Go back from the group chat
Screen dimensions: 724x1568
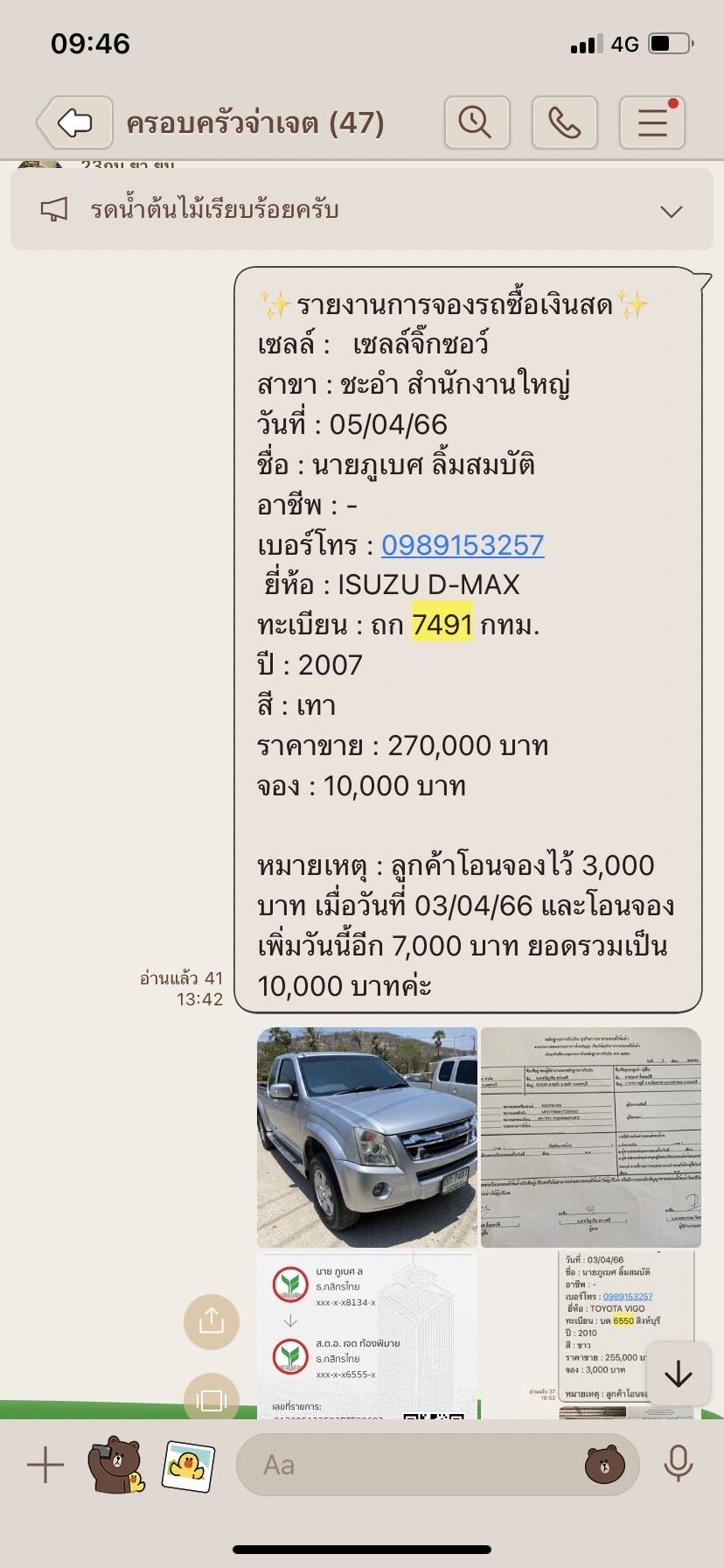[75, 122]
